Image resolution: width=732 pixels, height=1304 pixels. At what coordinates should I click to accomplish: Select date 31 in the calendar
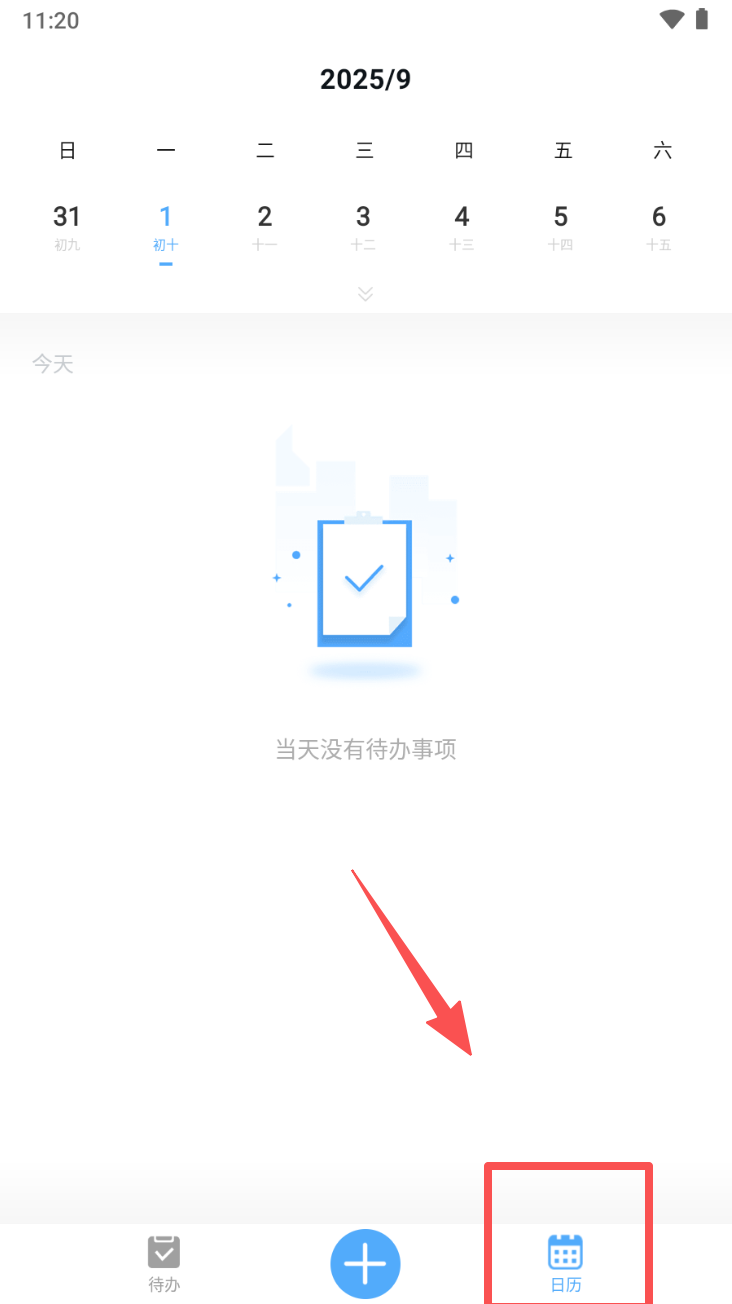[x=67, y=226]
